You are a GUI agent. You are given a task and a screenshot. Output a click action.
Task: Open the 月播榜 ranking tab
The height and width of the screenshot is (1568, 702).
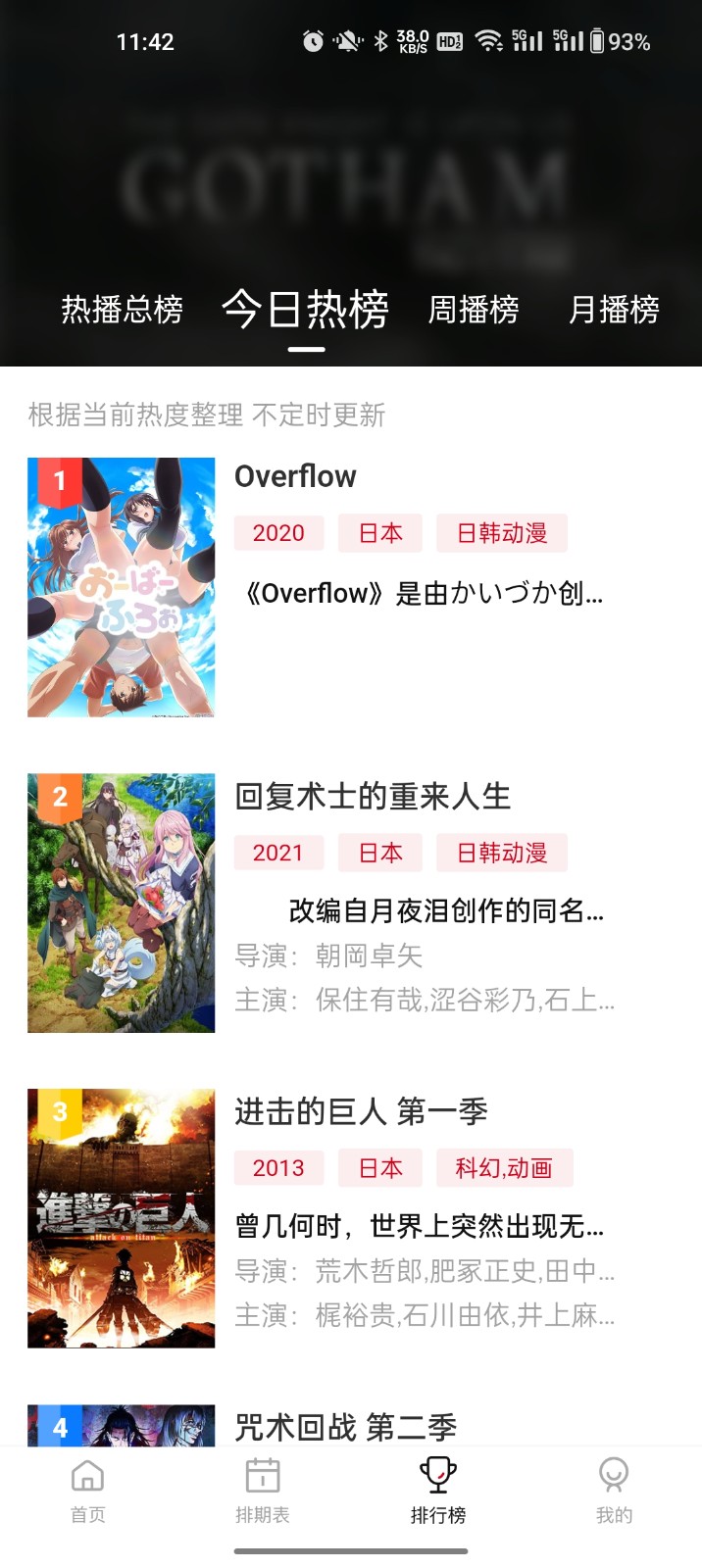(x=614, y=310)
